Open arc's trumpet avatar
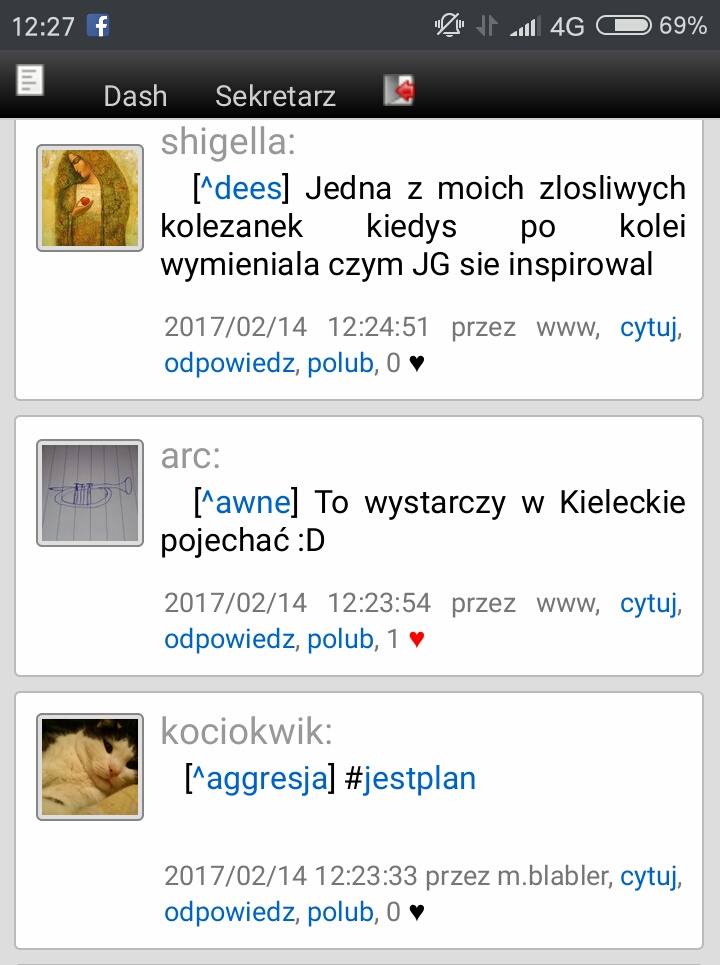This screenshot has height=965, width=720. [90, 492]
